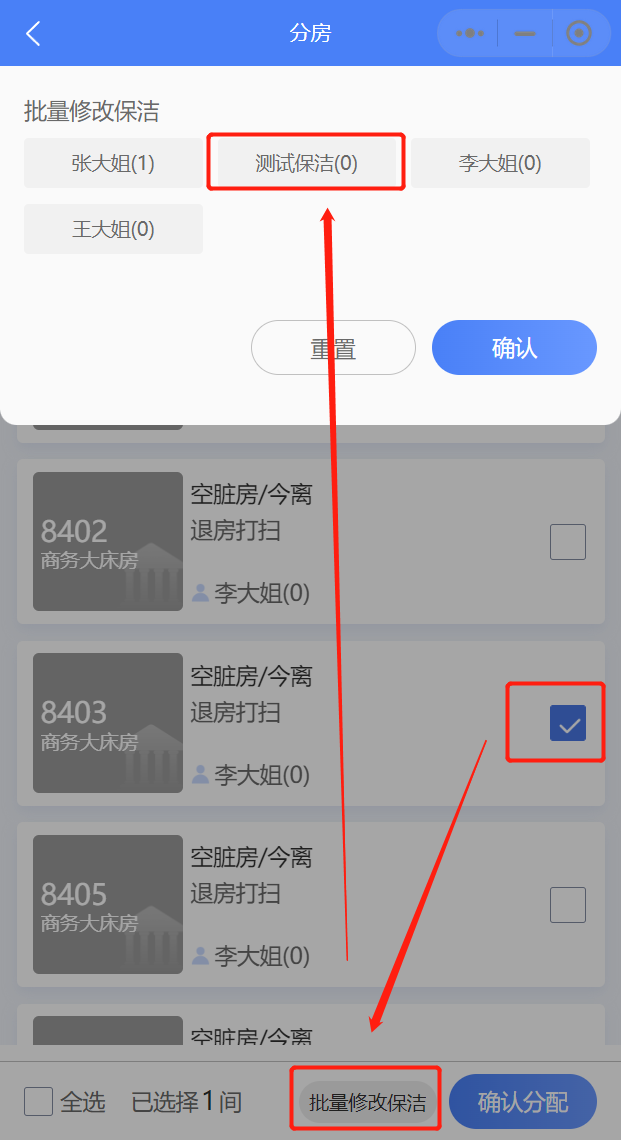Tap 确认分配 to confirm assignment

pyautogui.click(x=523, y=1102)
